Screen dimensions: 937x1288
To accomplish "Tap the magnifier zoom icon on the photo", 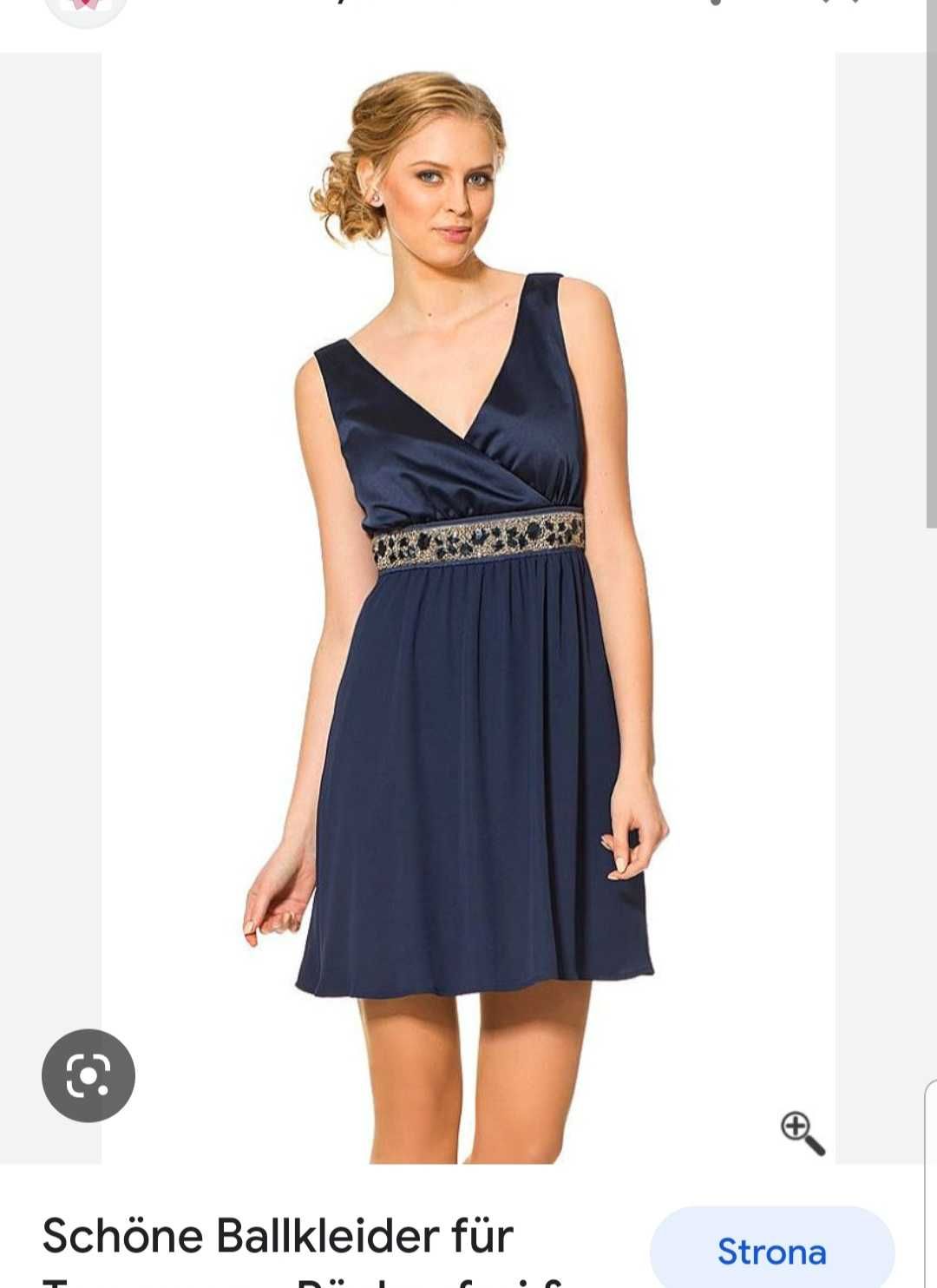I will (x=802, y=1133).
